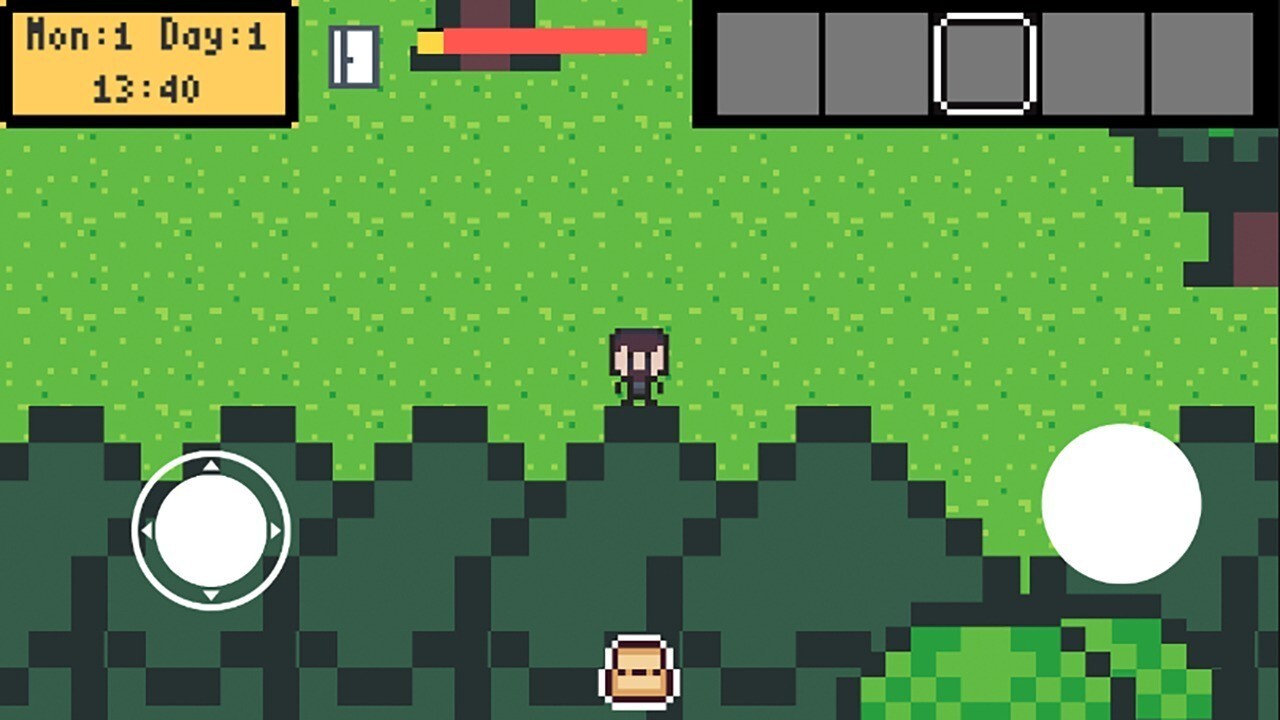Select the first hotbar slot
The height and width of the screenshot is (720, 1280).
(x=767, y=64)
